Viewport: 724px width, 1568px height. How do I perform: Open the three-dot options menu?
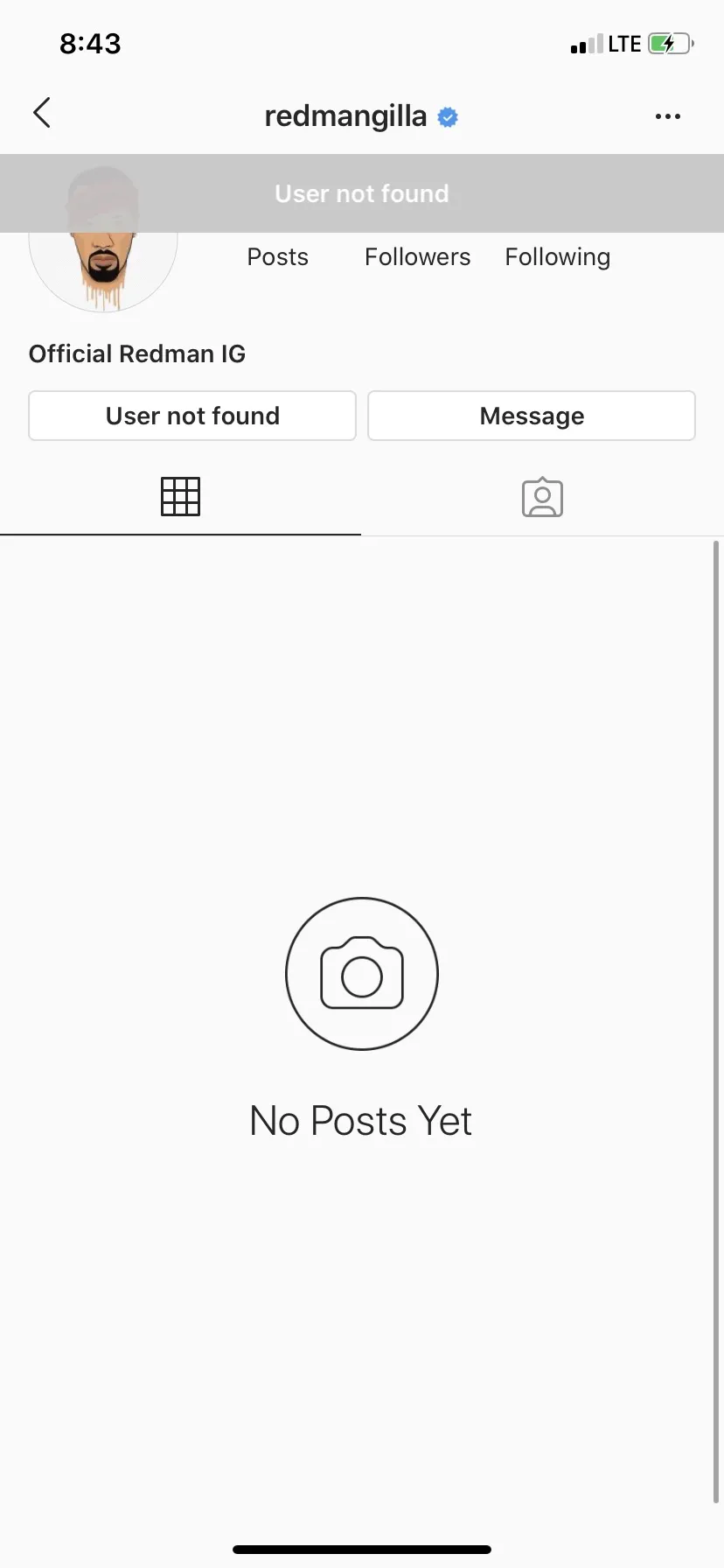667,116
